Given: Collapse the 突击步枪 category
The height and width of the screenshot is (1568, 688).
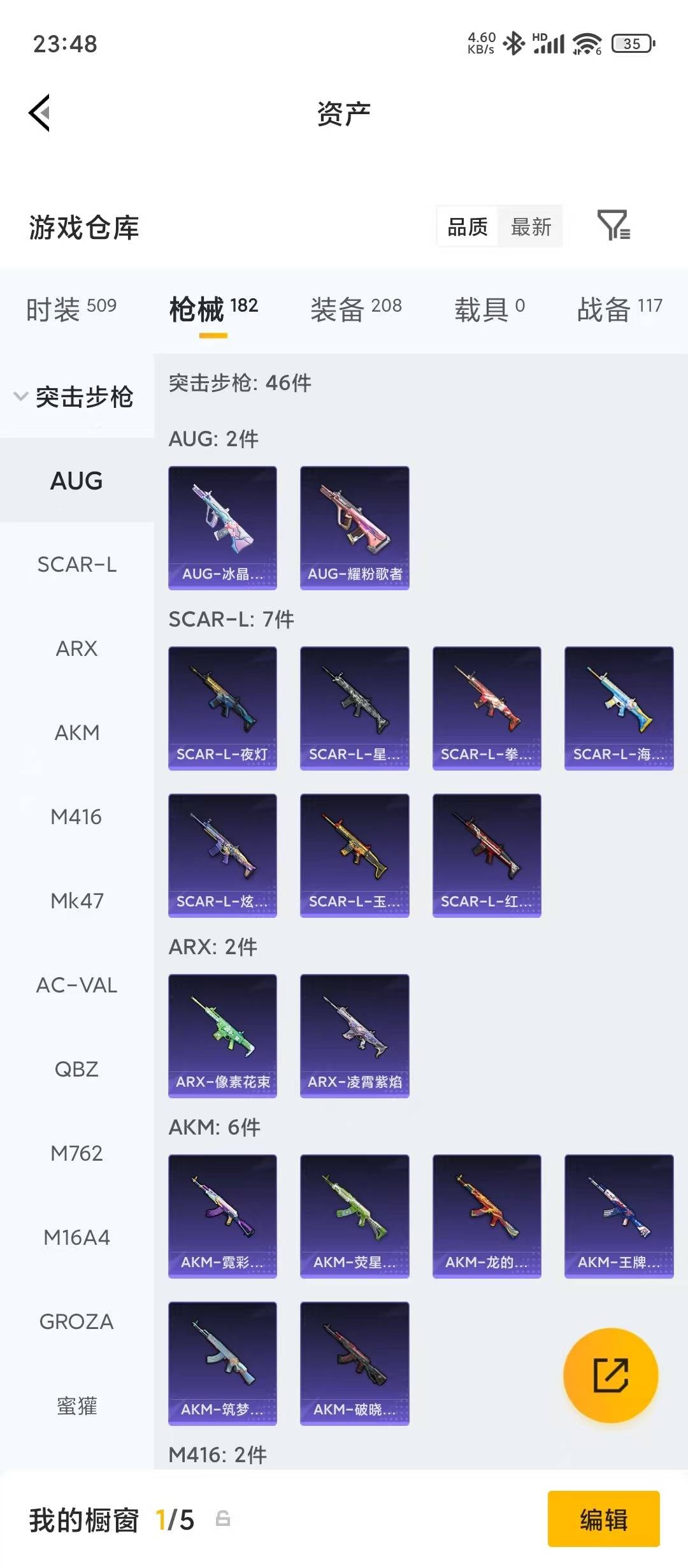Looking at the screenshot, I should tap(73, 397).
